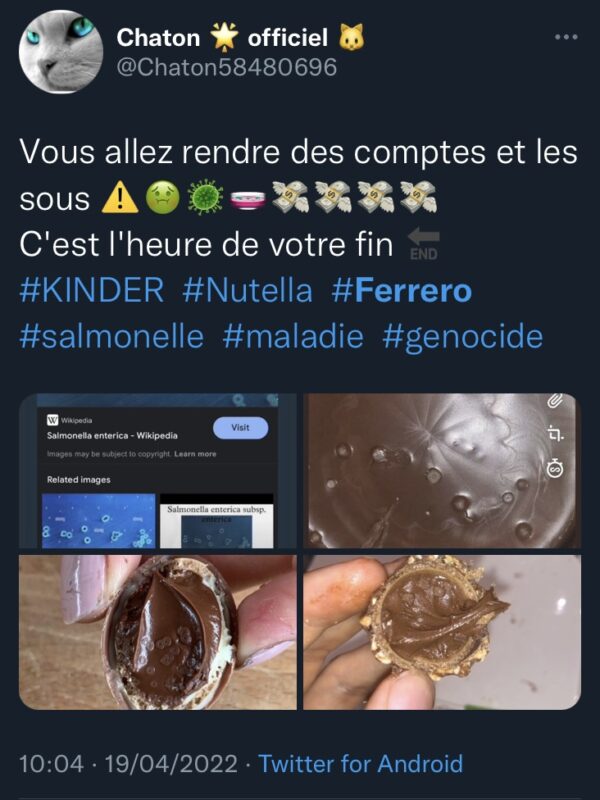Open the tweet's overflow menu
Screen dimensions: 600x800
[566, 38]
